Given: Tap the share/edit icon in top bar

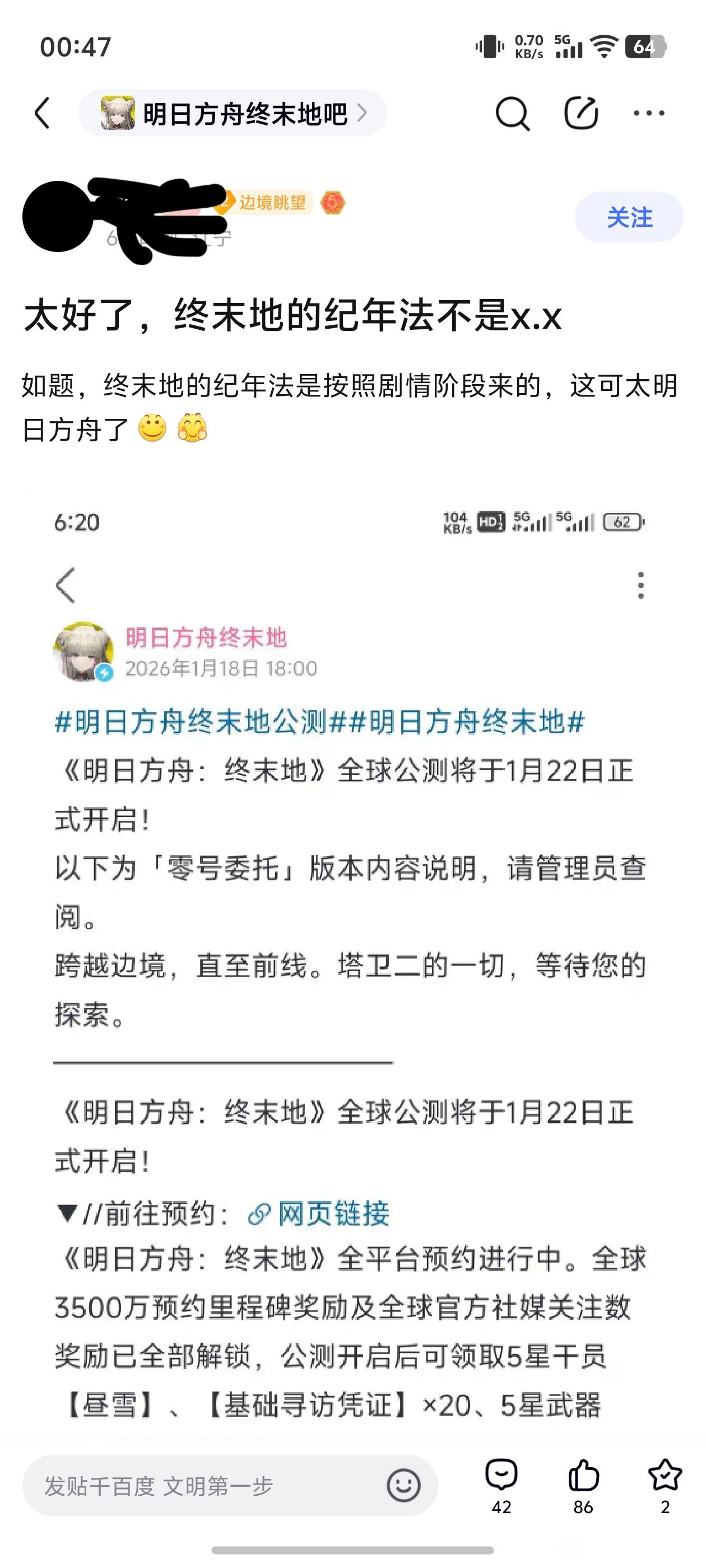Looking at the screenshot, I should point(580,113).
